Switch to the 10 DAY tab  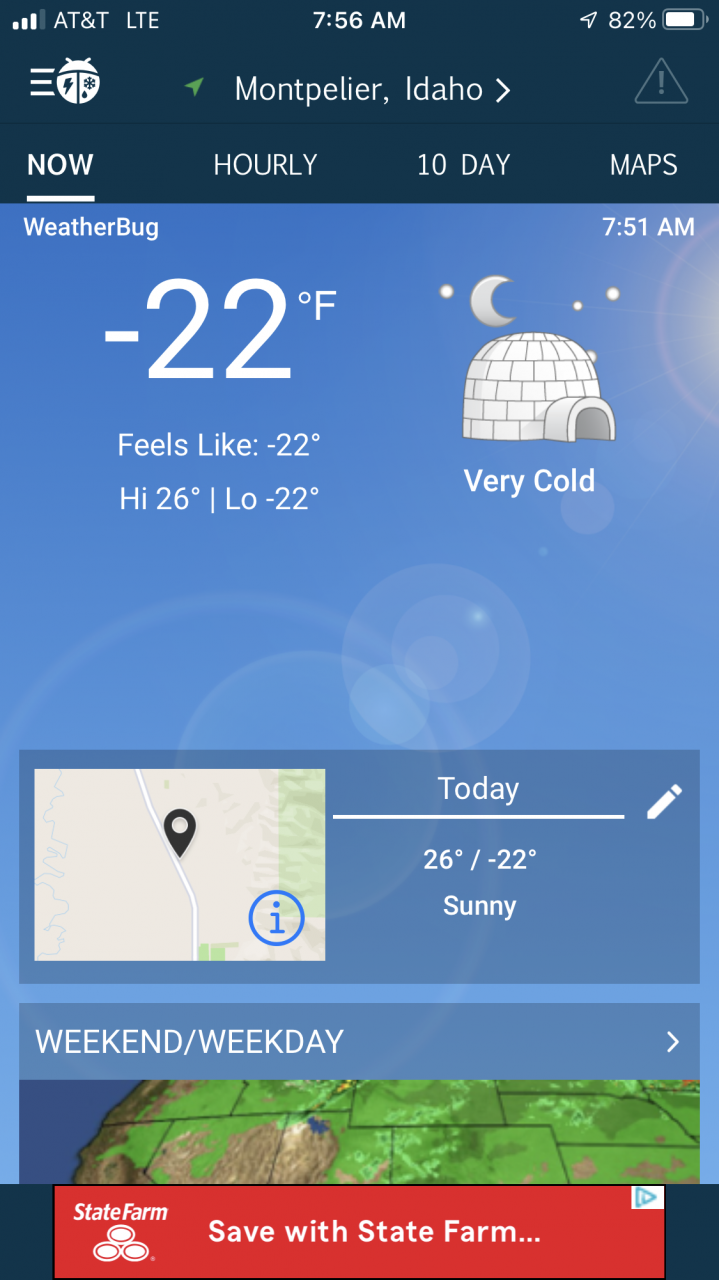coord(464,165)
